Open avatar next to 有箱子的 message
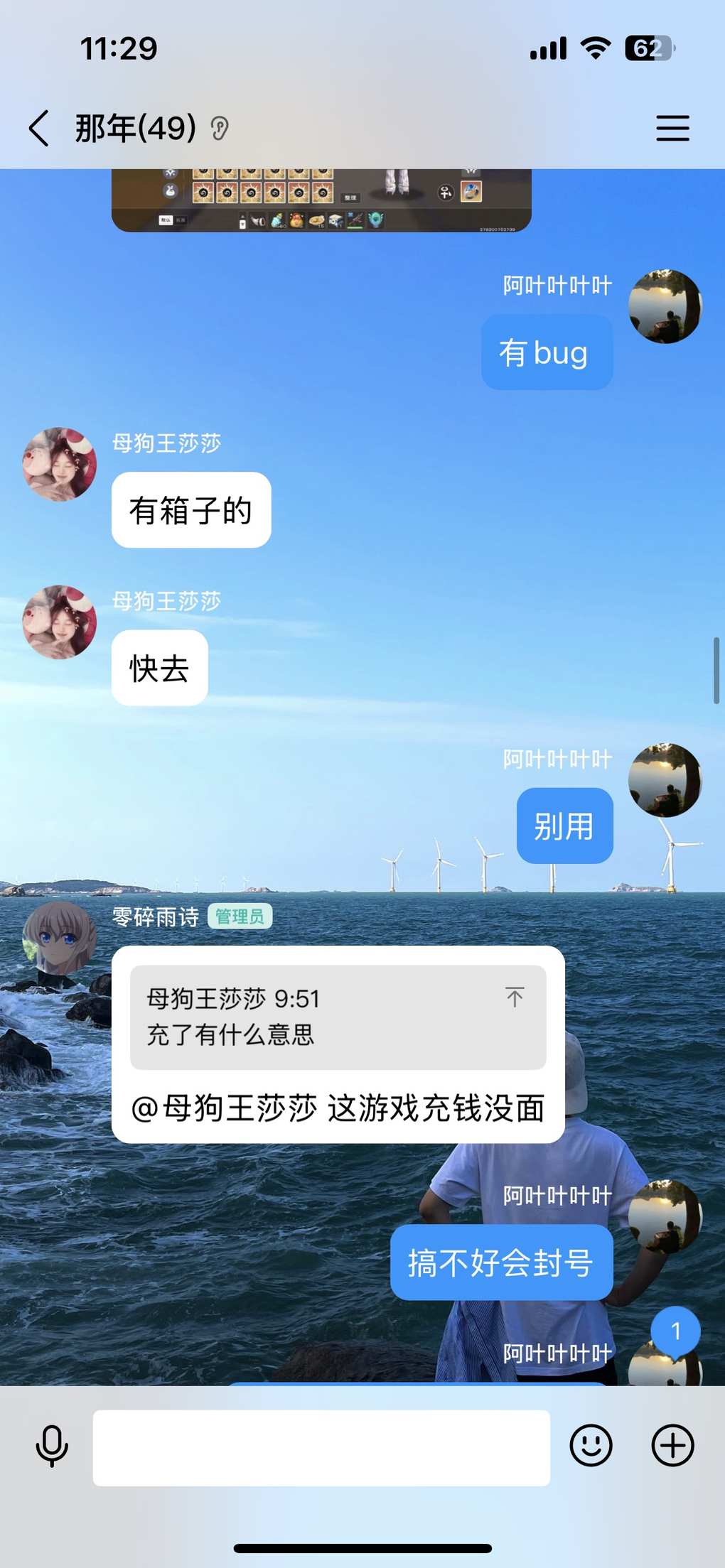This screenshot has height=1568, width=725. pos(60,464)
